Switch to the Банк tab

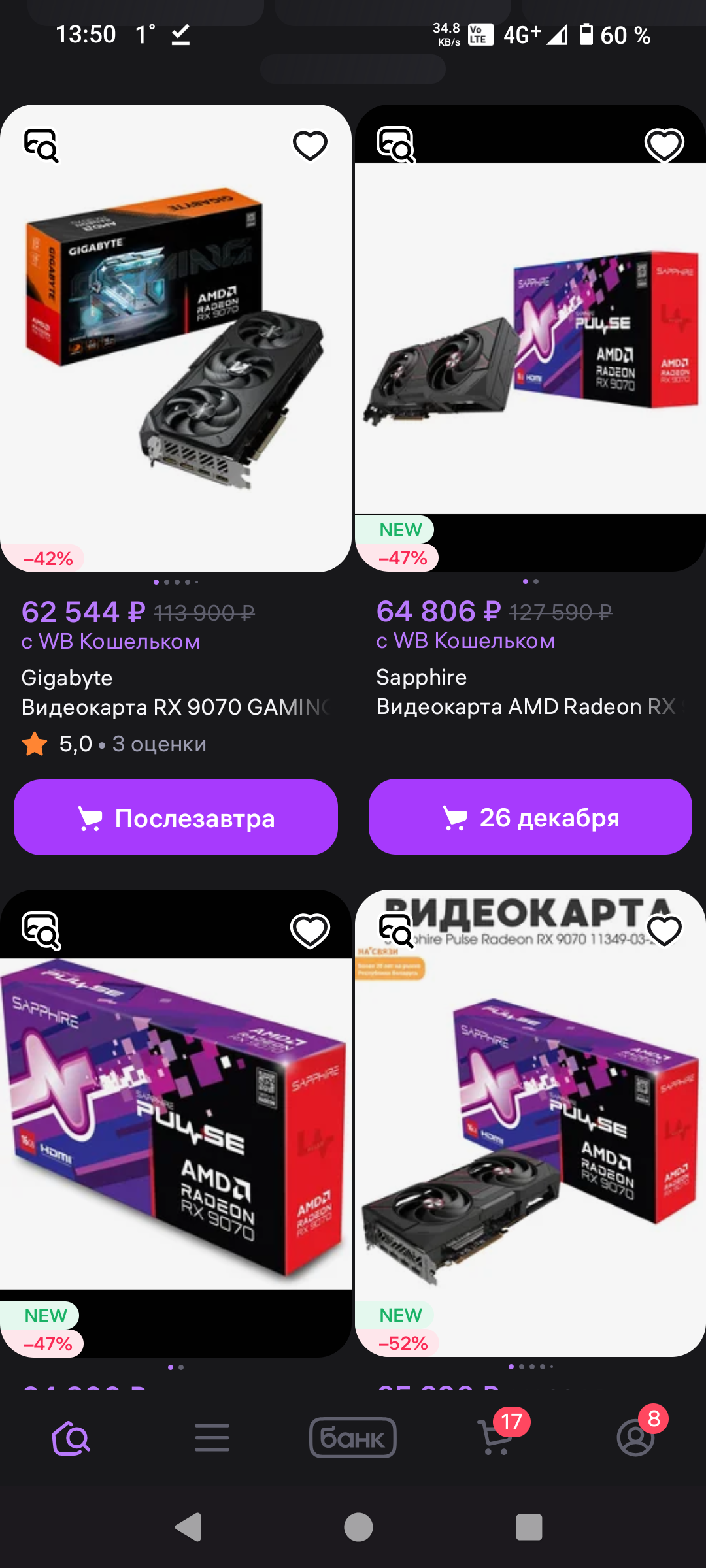pyautogui.click(x=353, y=1438)
